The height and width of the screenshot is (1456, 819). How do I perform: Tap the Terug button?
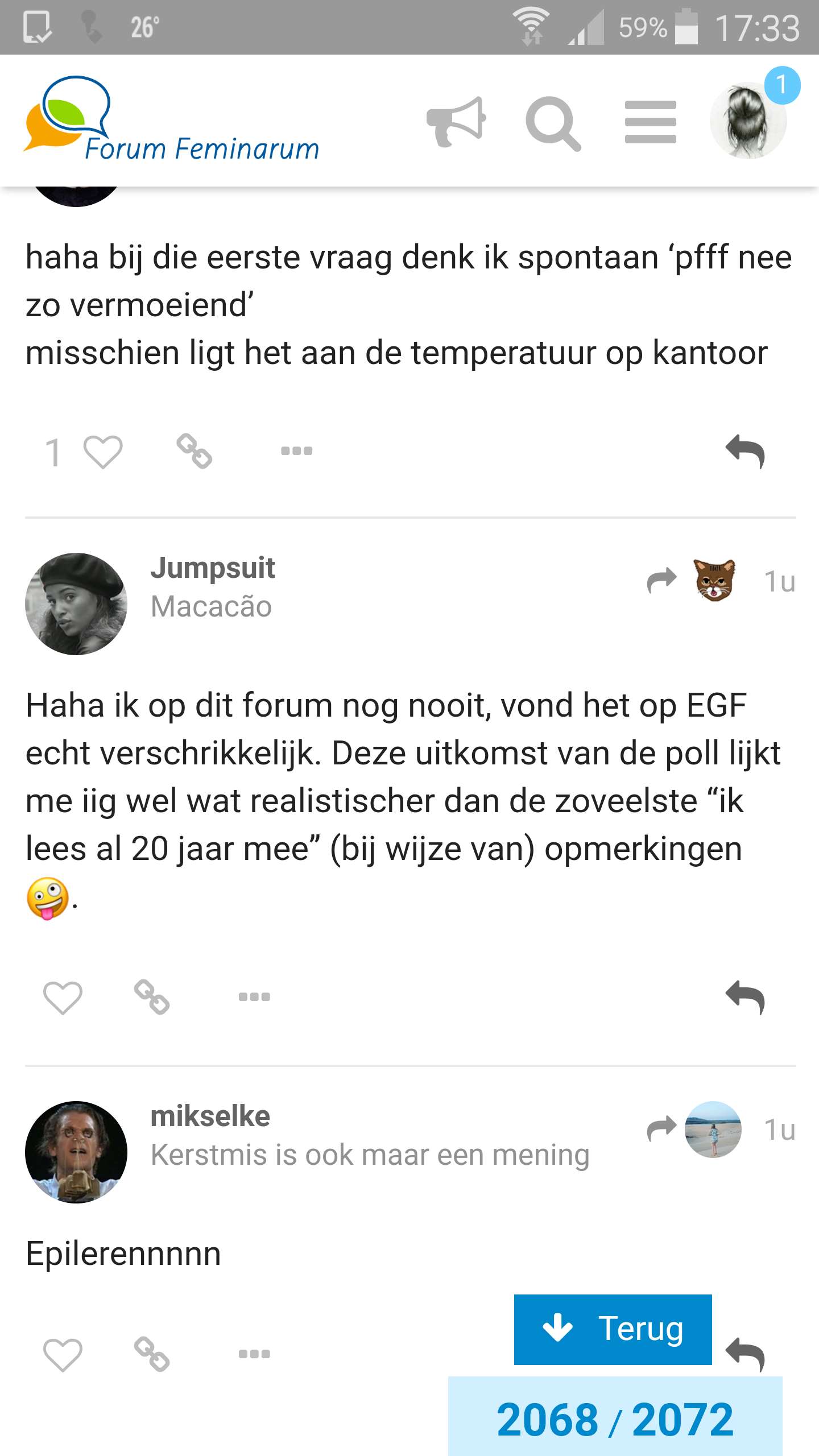613,1329
